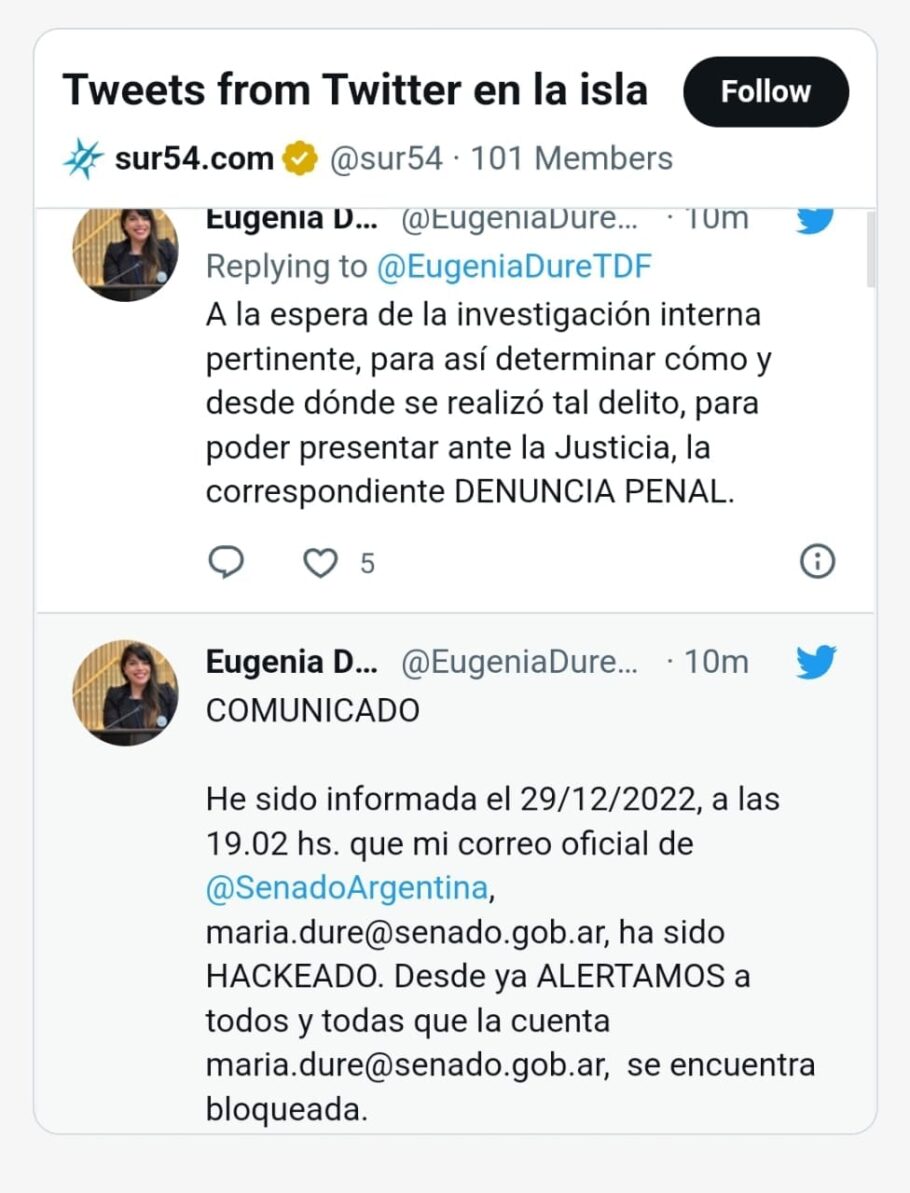Image resolution: width=910 pixels, height=1193 pixels.
Task: Reply to the DENUNCIA PENAL tweet
Action: (x=226, y=562)
